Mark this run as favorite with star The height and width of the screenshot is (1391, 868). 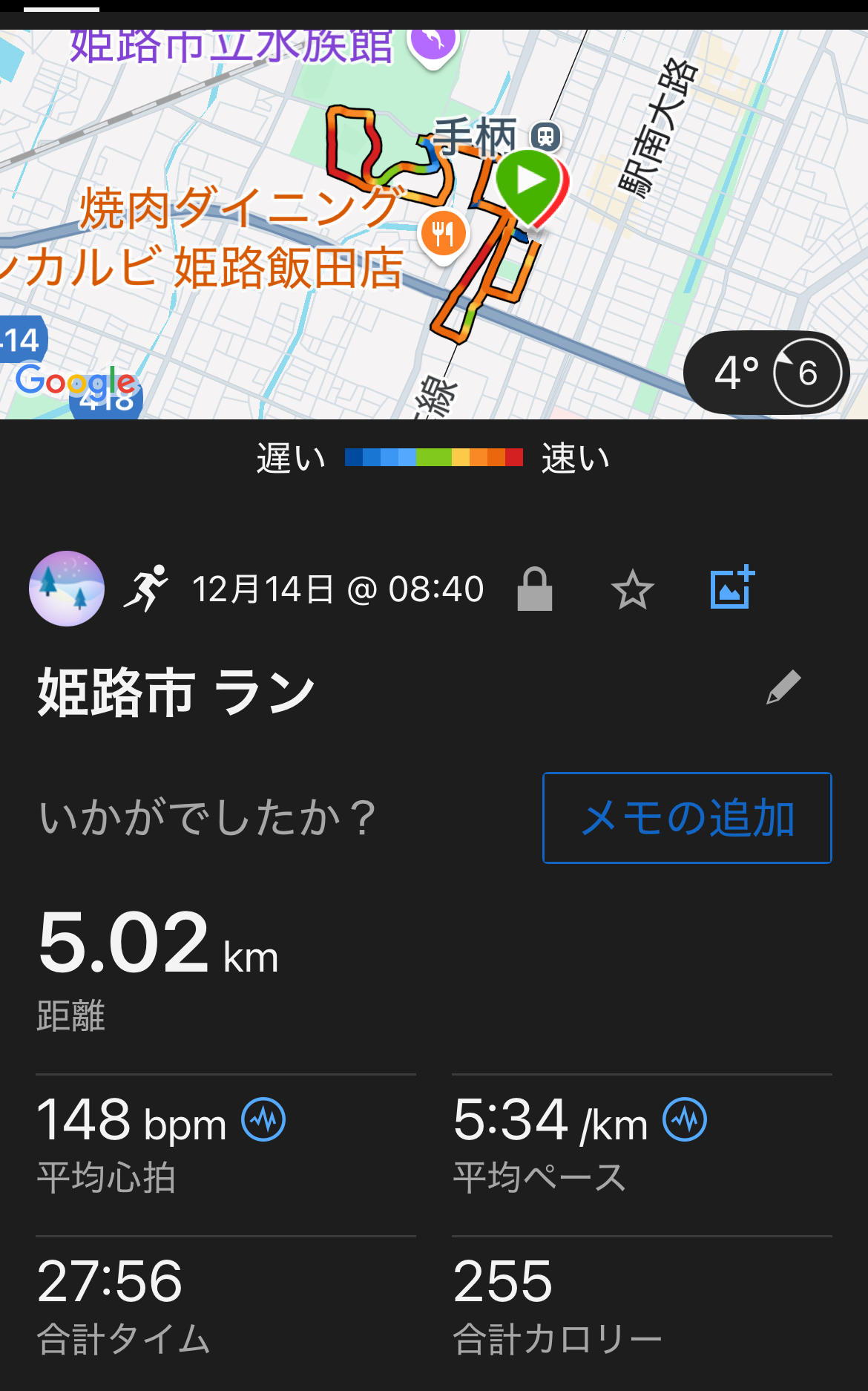click(632, 590)
